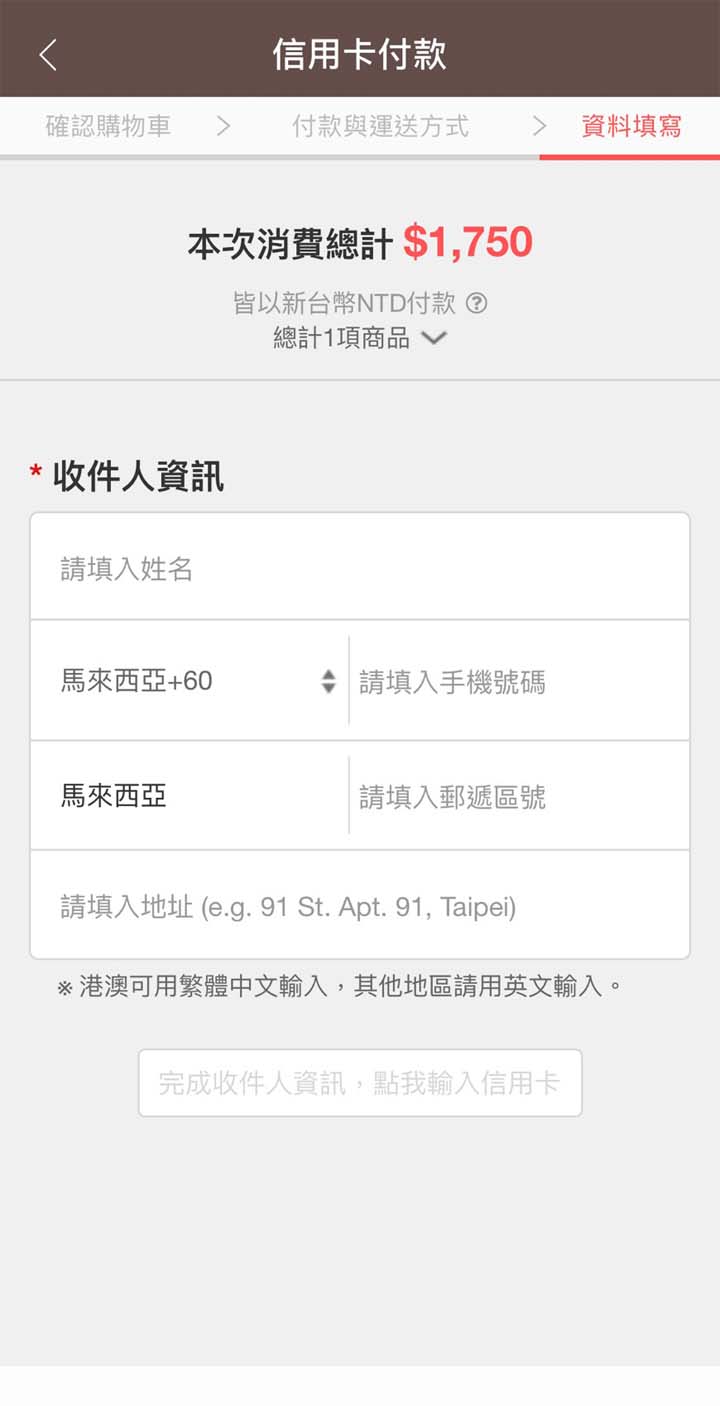Tap the 請填入地址 address field

(360, 905)
